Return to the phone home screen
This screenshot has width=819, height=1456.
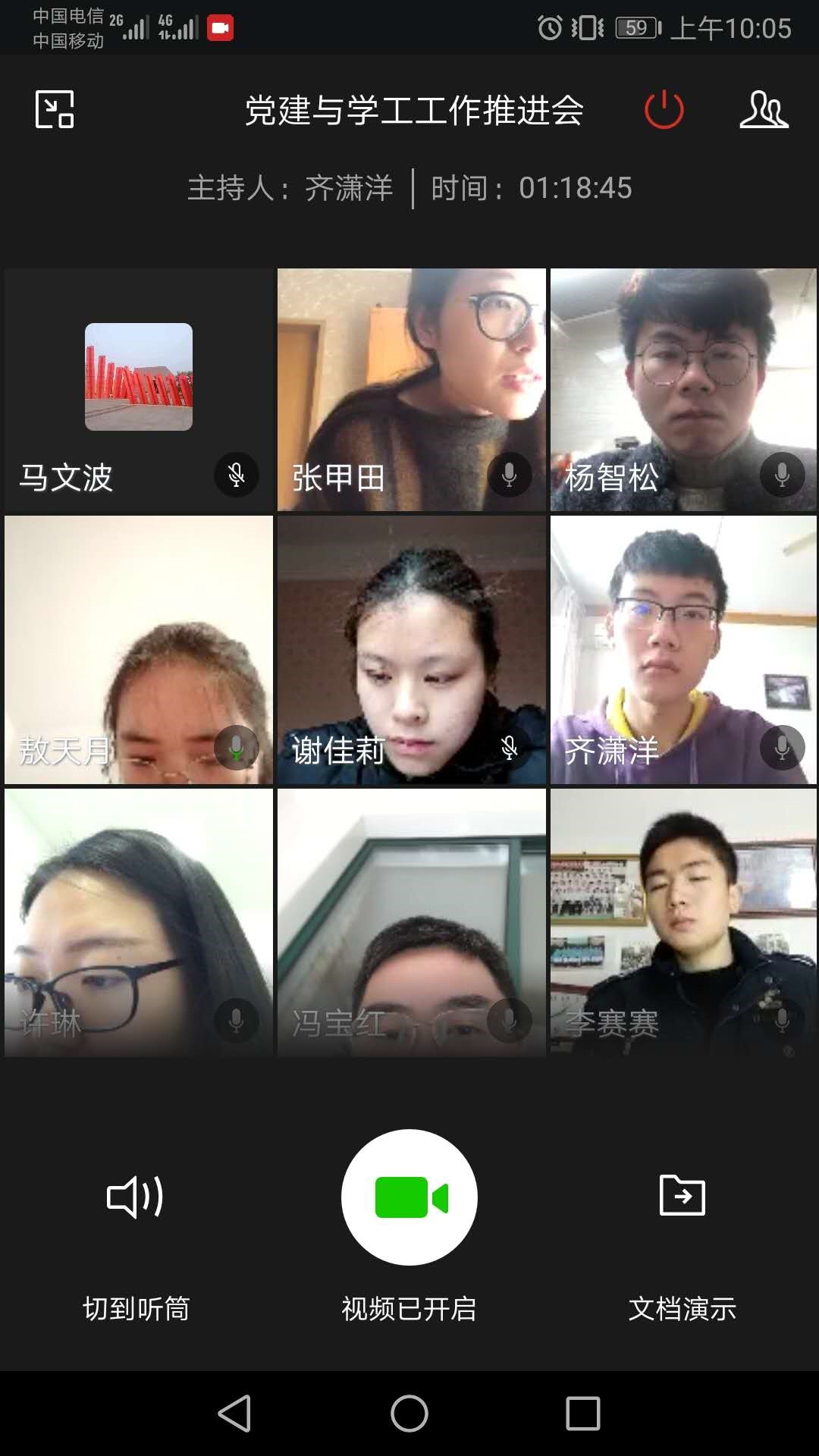[409, 1414]
